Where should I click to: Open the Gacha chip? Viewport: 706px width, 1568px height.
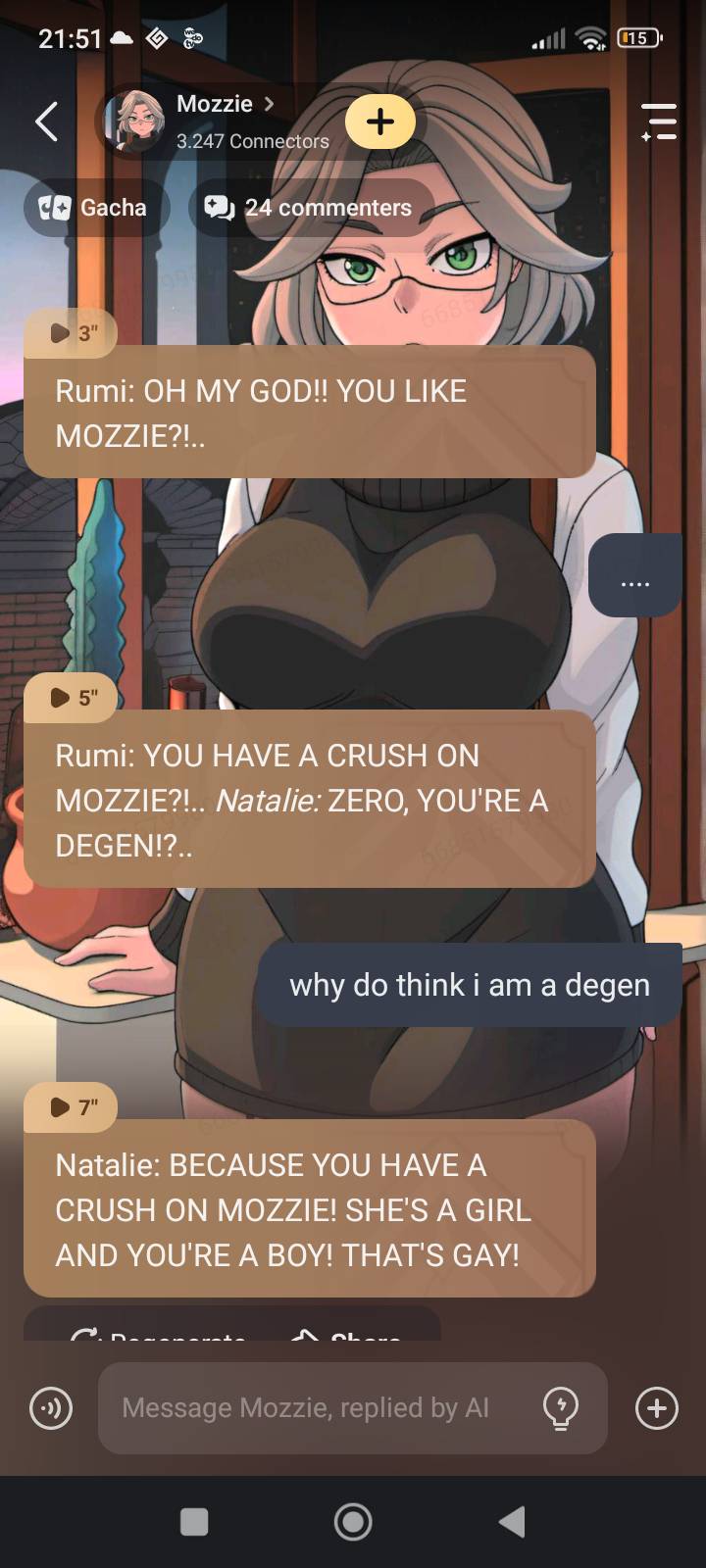[x=95, y=208]
